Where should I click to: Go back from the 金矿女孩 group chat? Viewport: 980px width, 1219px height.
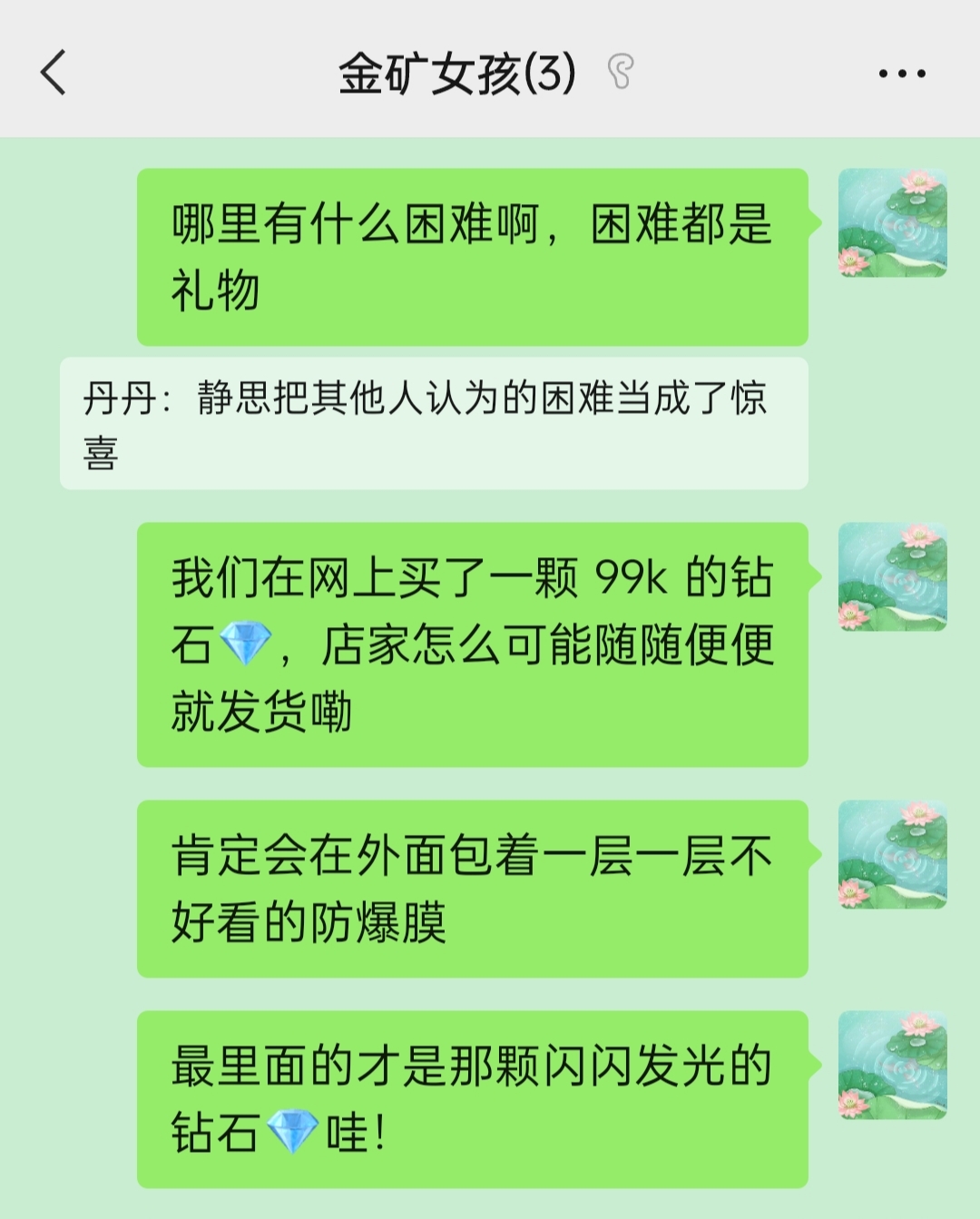54,73
